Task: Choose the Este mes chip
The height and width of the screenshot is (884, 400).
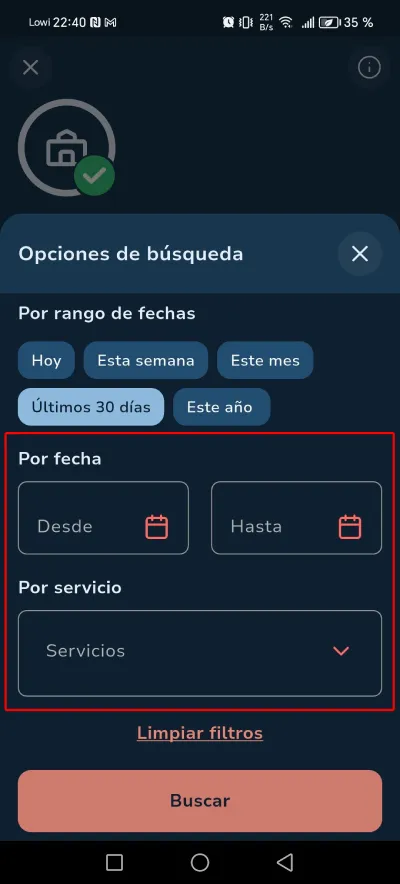Action: tap(265, 360)
